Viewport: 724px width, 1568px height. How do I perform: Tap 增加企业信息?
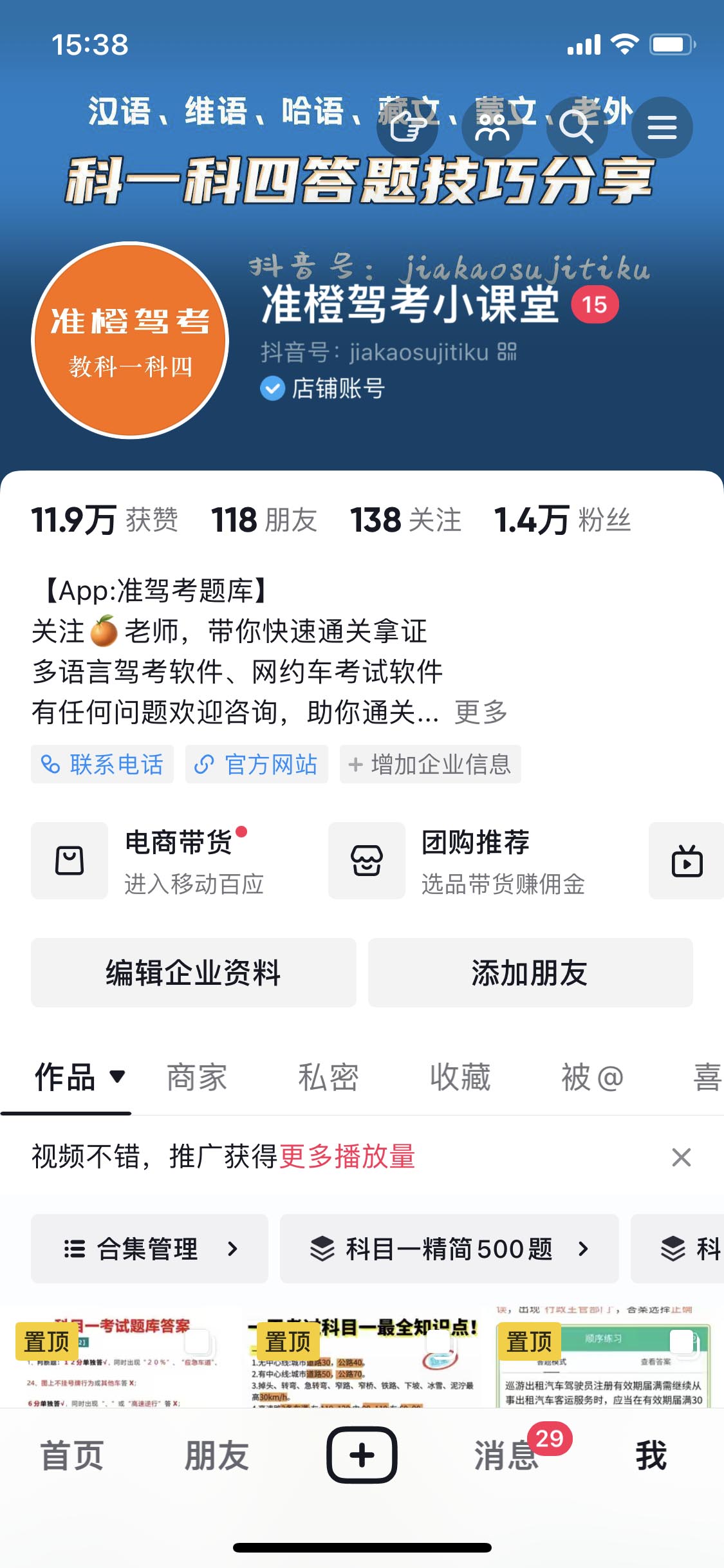[x=430, y=765]
